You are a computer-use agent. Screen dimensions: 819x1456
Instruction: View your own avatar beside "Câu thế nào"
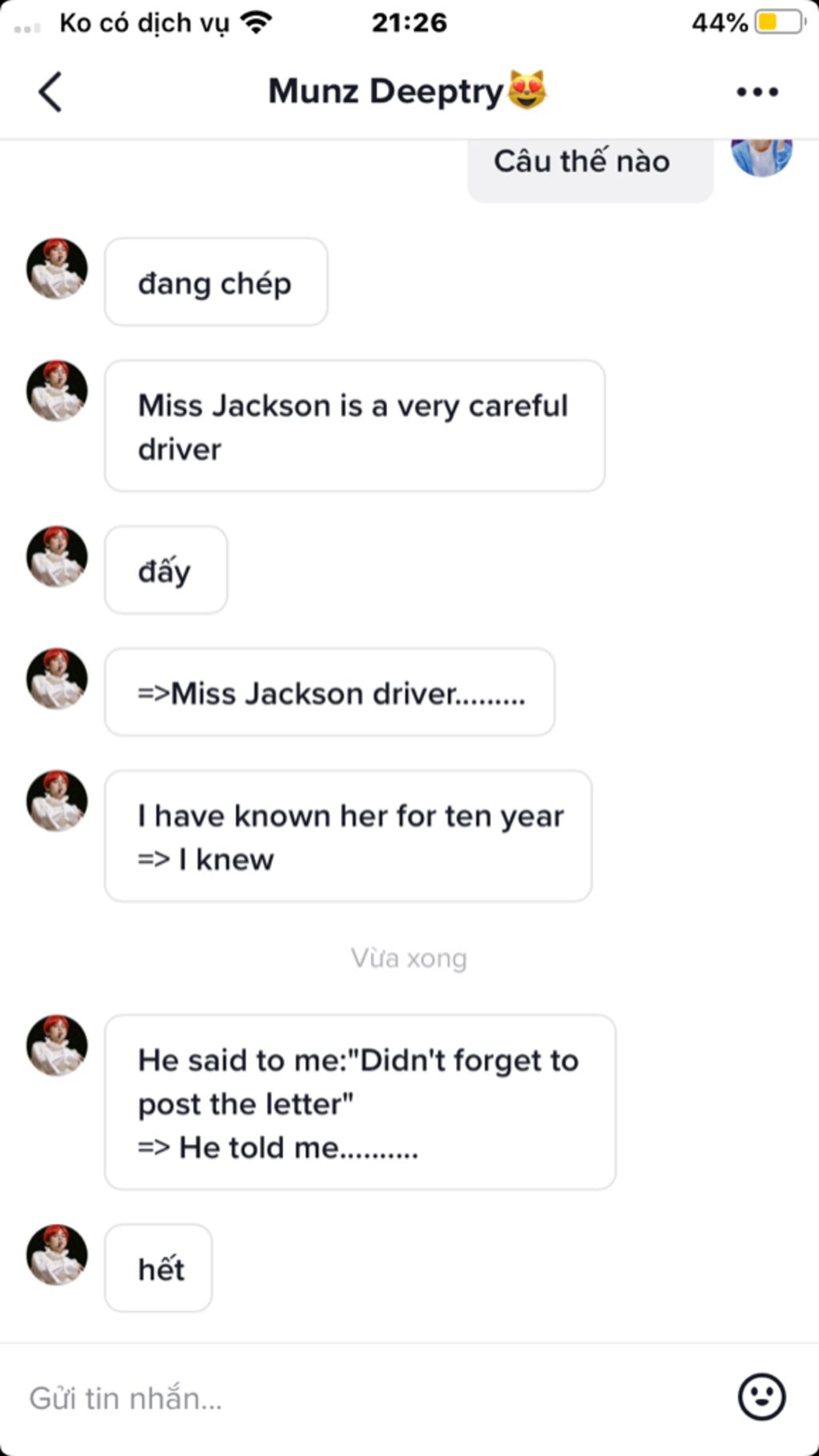click(x=761, y=158)
